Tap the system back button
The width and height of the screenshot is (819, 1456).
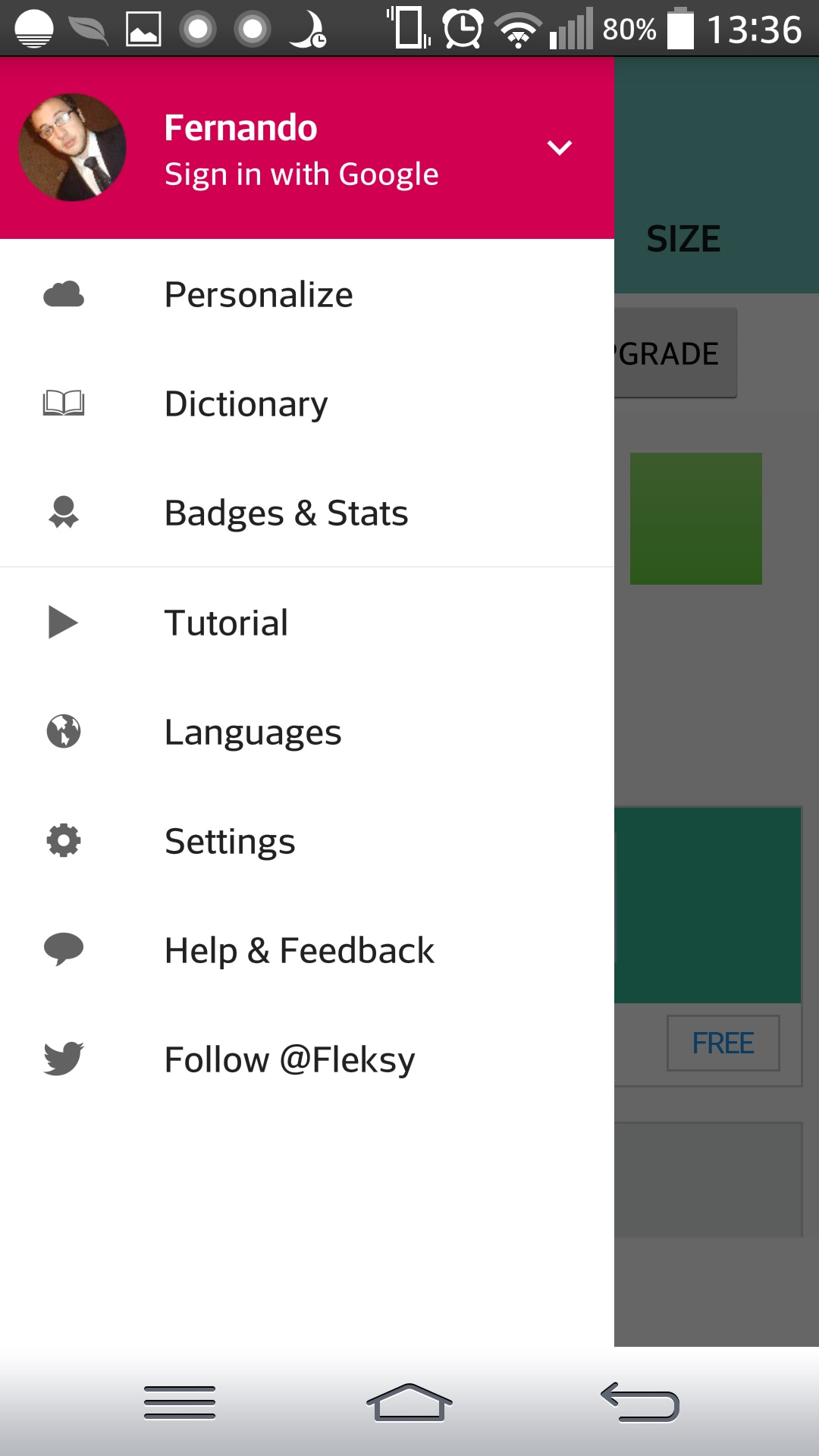(640, 1402)
